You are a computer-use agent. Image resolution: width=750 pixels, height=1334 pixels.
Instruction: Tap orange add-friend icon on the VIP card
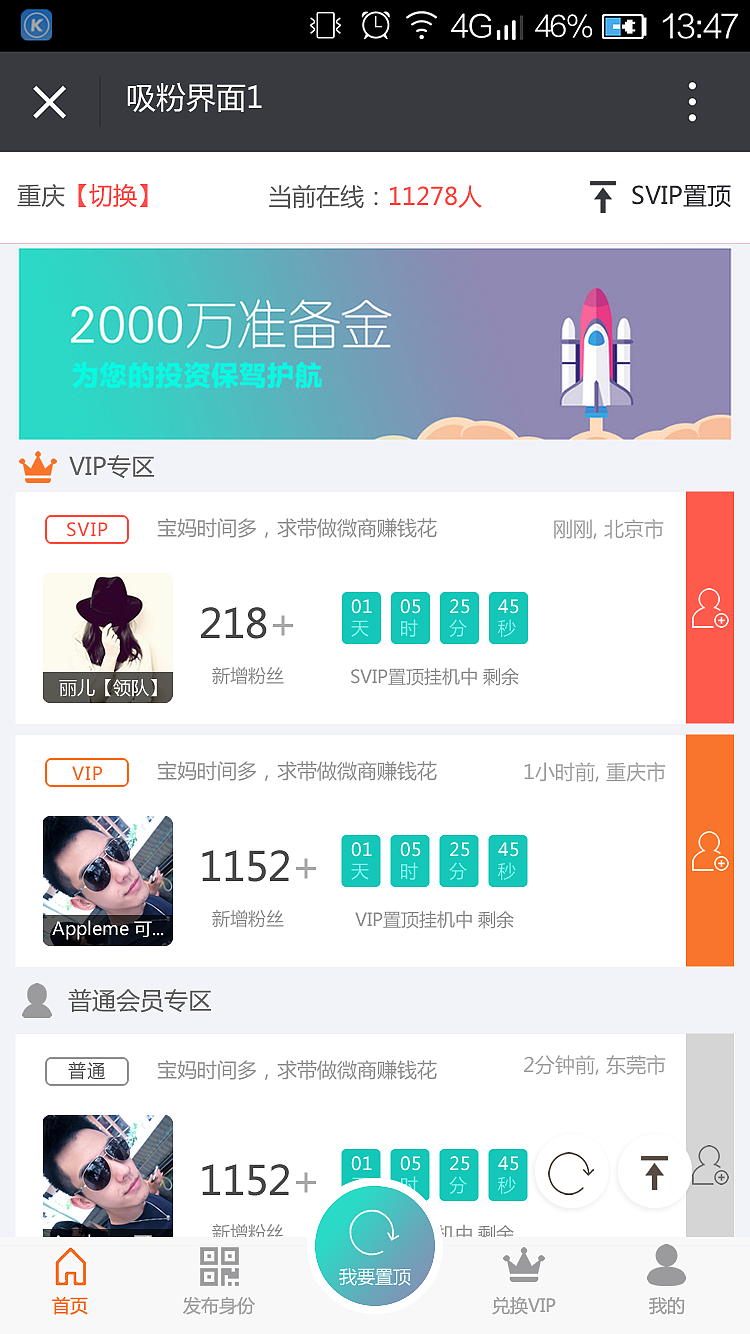710,850
